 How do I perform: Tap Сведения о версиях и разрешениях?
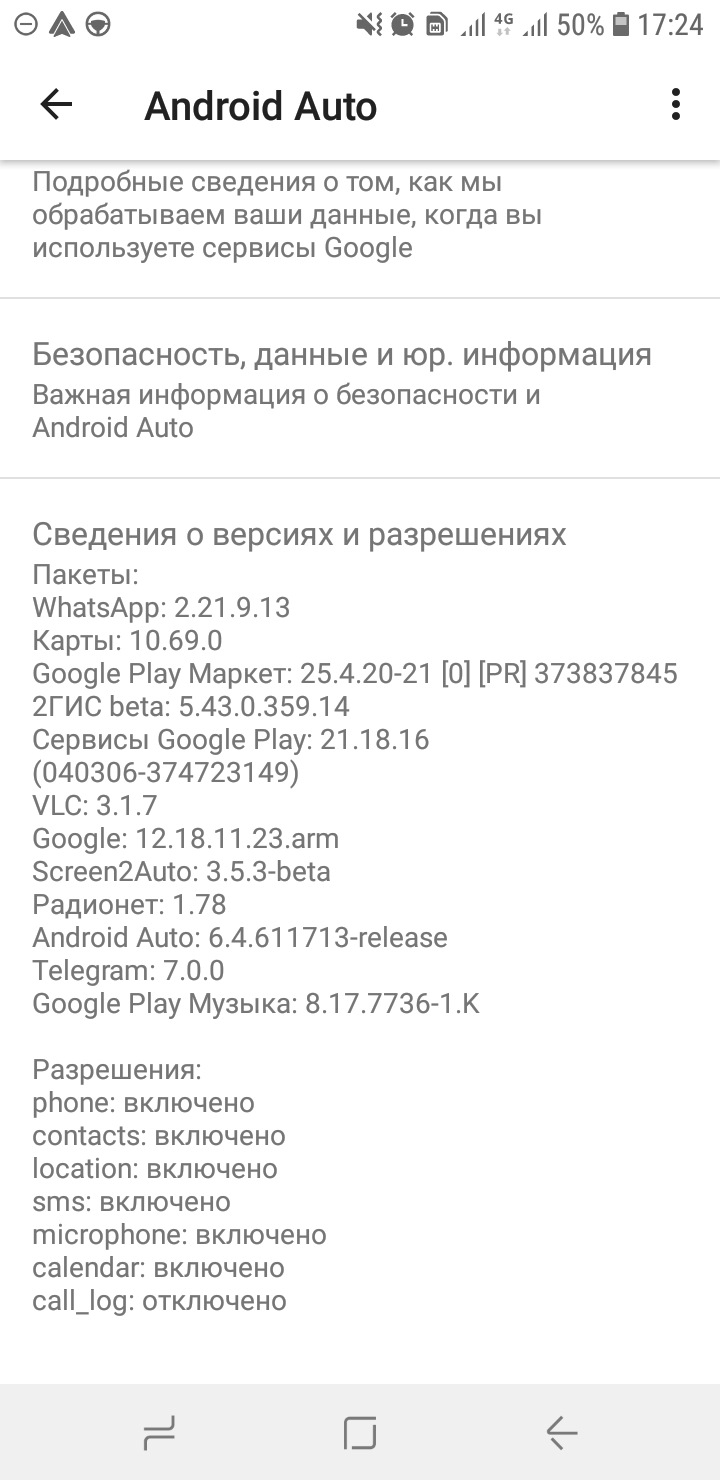tap(300, 534)
